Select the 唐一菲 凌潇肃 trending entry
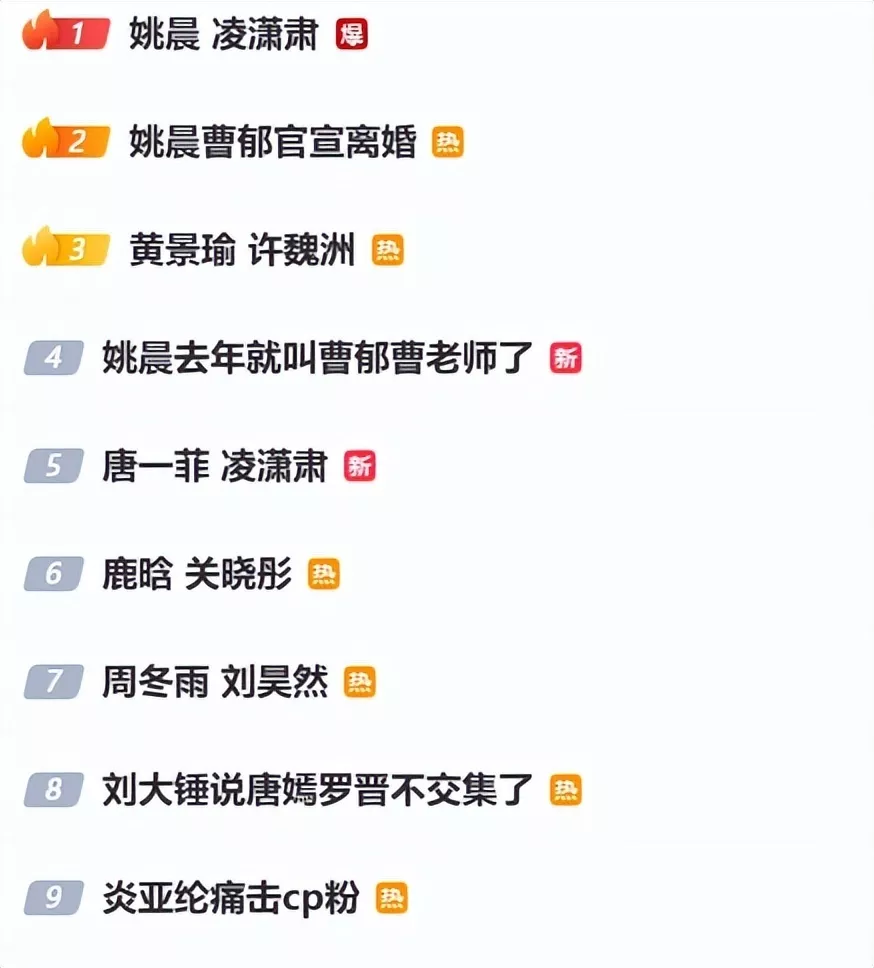This screenshot has width=874, height=968. [214, 466]
